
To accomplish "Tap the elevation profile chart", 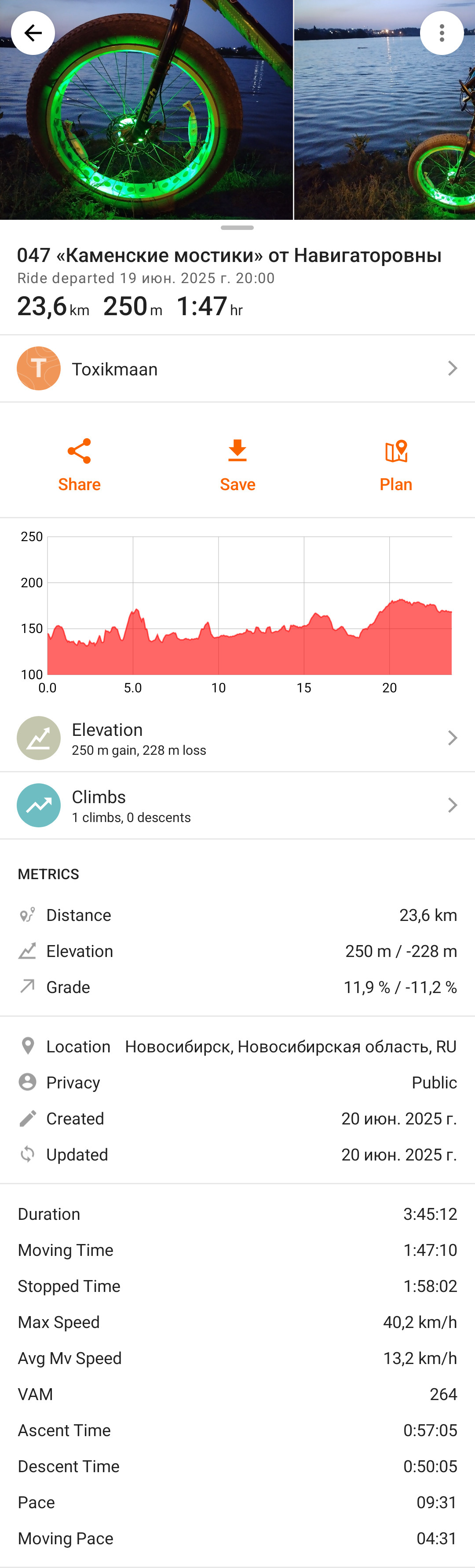I will coord(237,612).
